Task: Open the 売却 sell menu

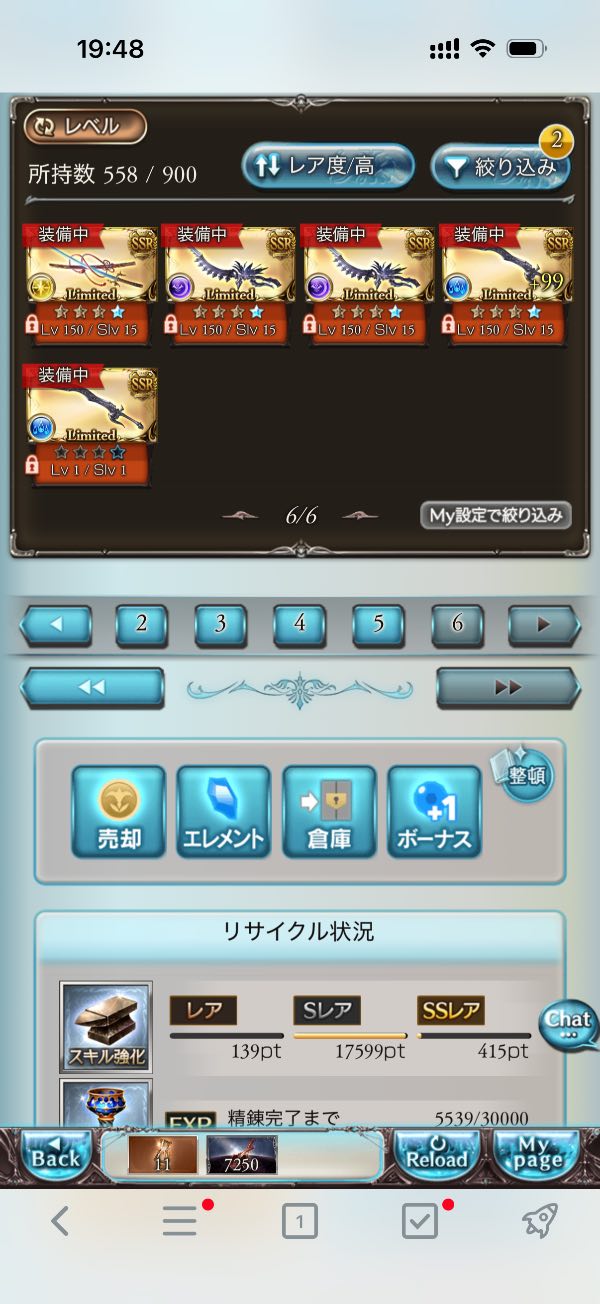Action: point(118,812)
